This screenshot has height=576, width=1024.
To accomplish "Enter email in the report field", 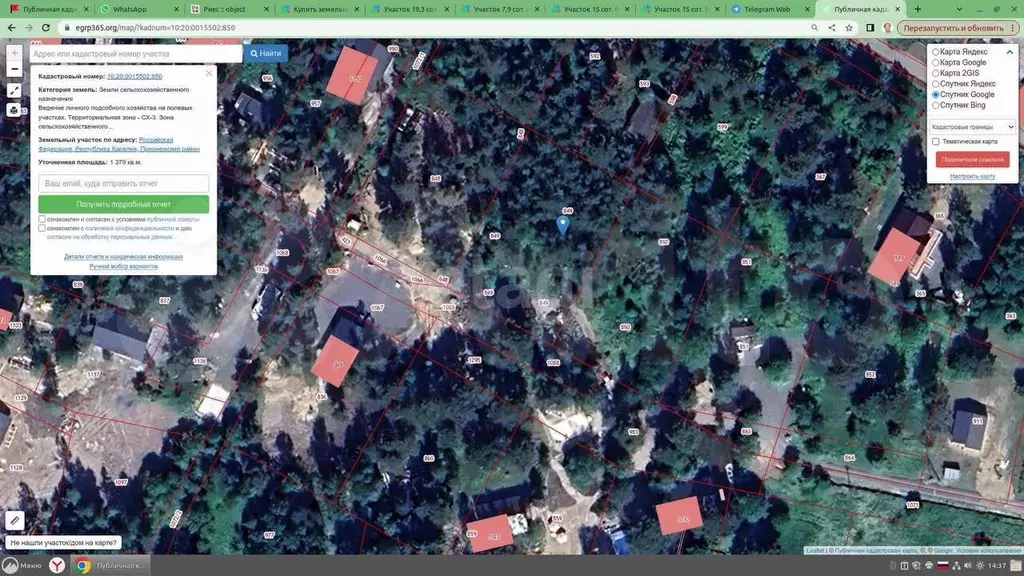I will [x=124, y=184].
